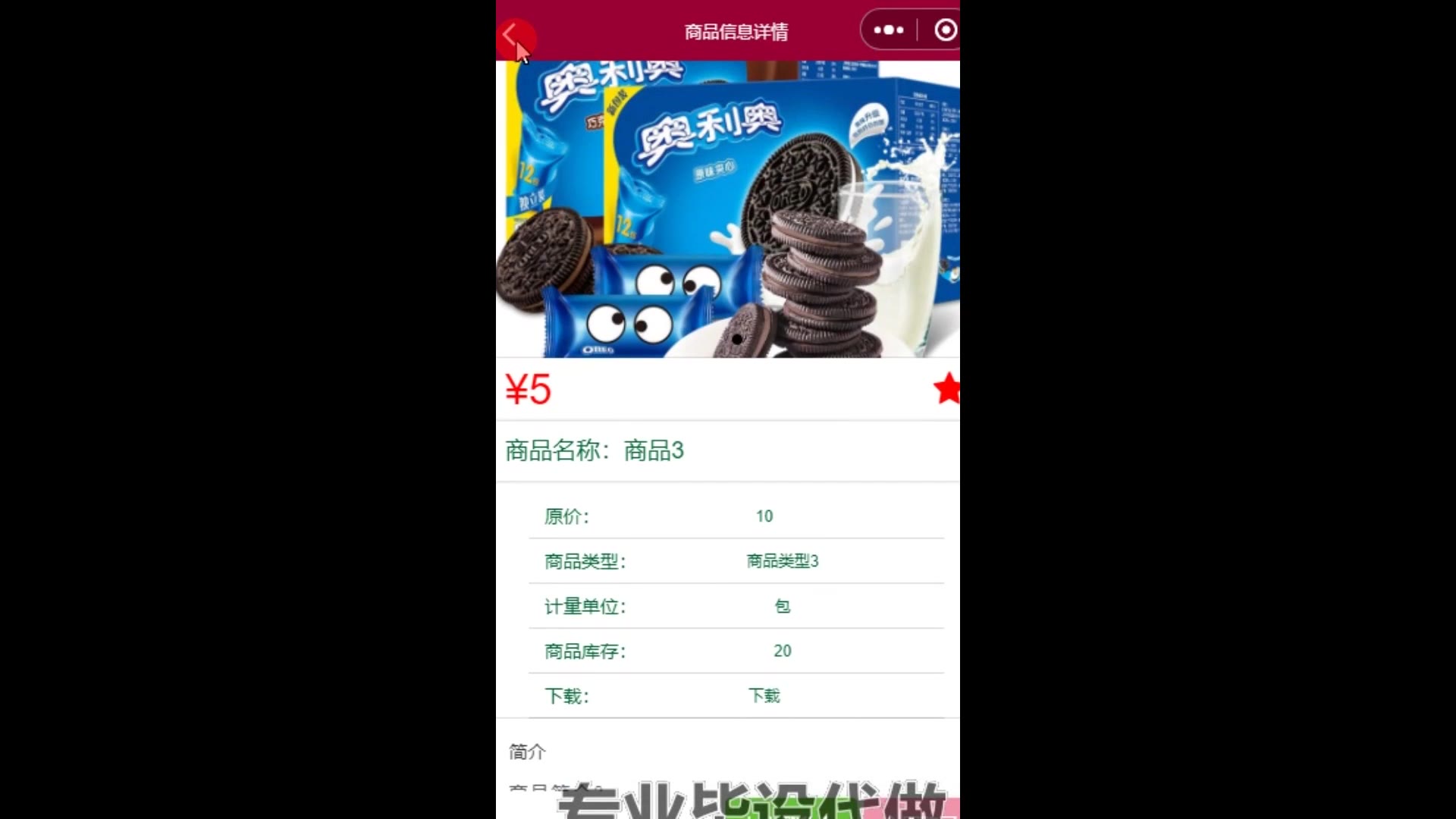Open the mini program more-options menu
Viewport: 1456px width, 819px height.
(888, 30)
